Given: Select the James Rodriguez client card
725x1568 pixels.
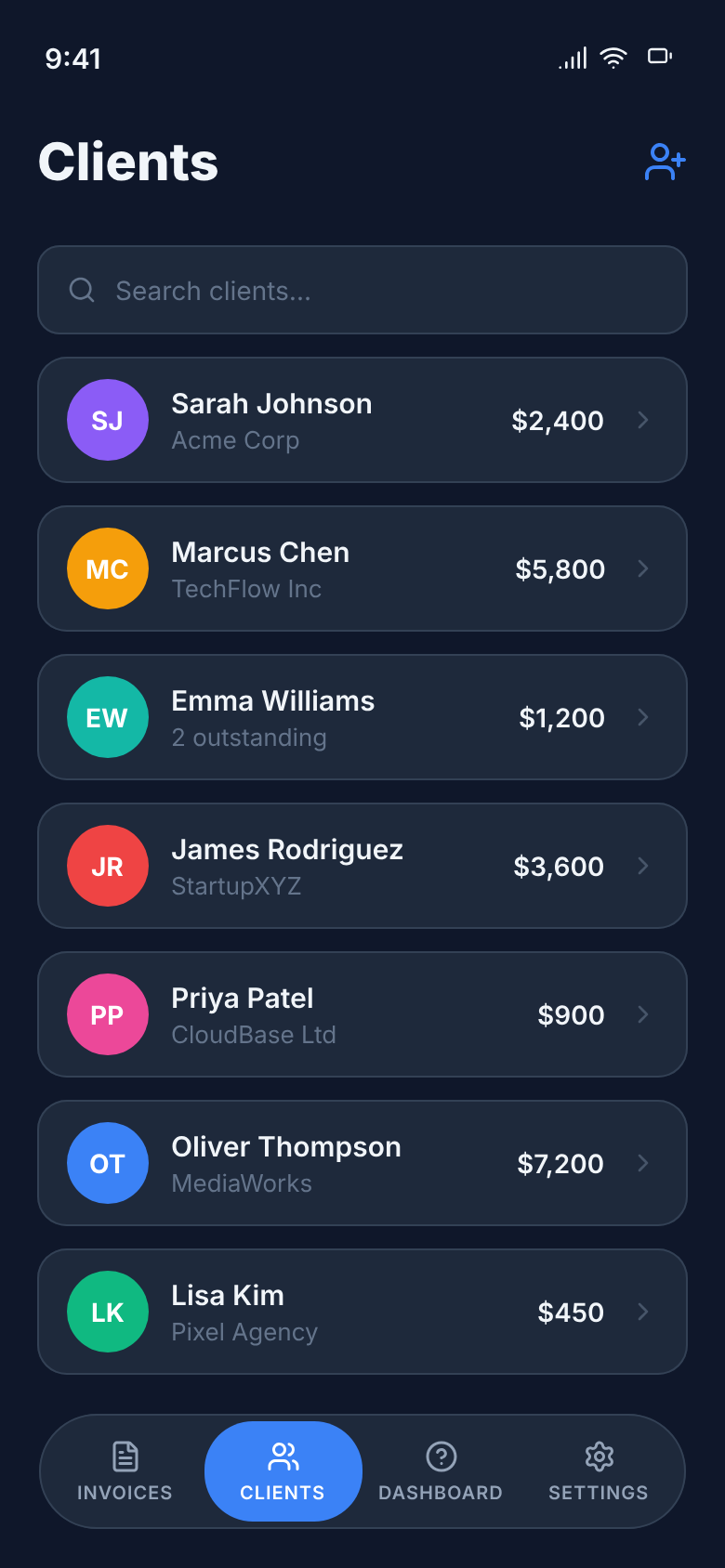Looking at the screenshot, I should (x=362, y=866).
